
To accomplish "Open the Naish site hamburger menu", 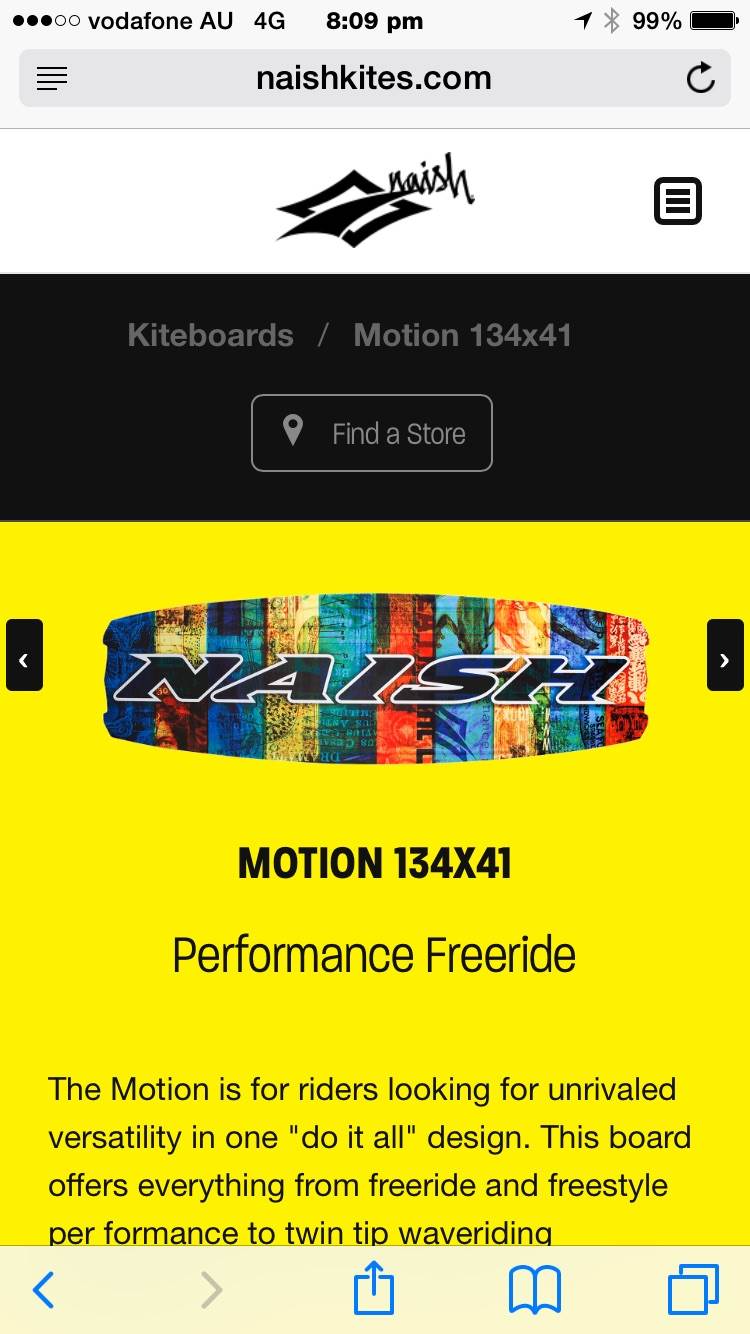I will click(x=678, y=201).
